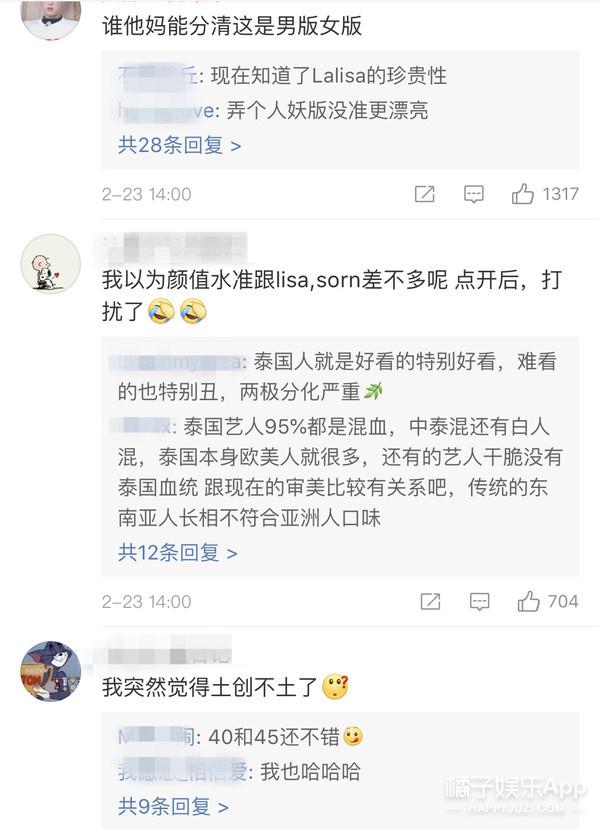Expand the 共28条回复 replies link
The width and height of the screenshot is (600, 829).
180,145
